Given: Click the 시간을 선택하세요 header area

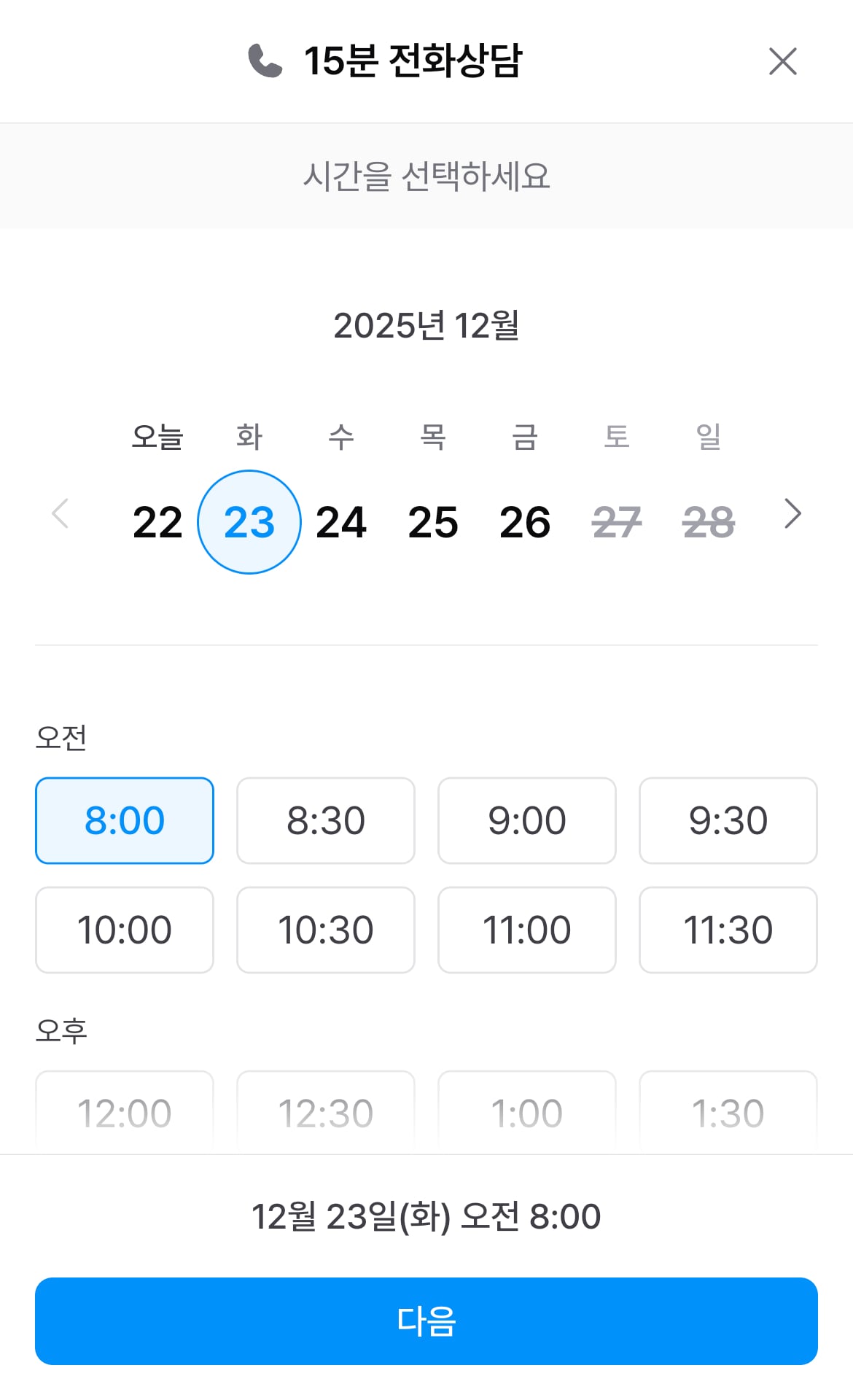Looking at the screenshot, I should click(426, 176).
